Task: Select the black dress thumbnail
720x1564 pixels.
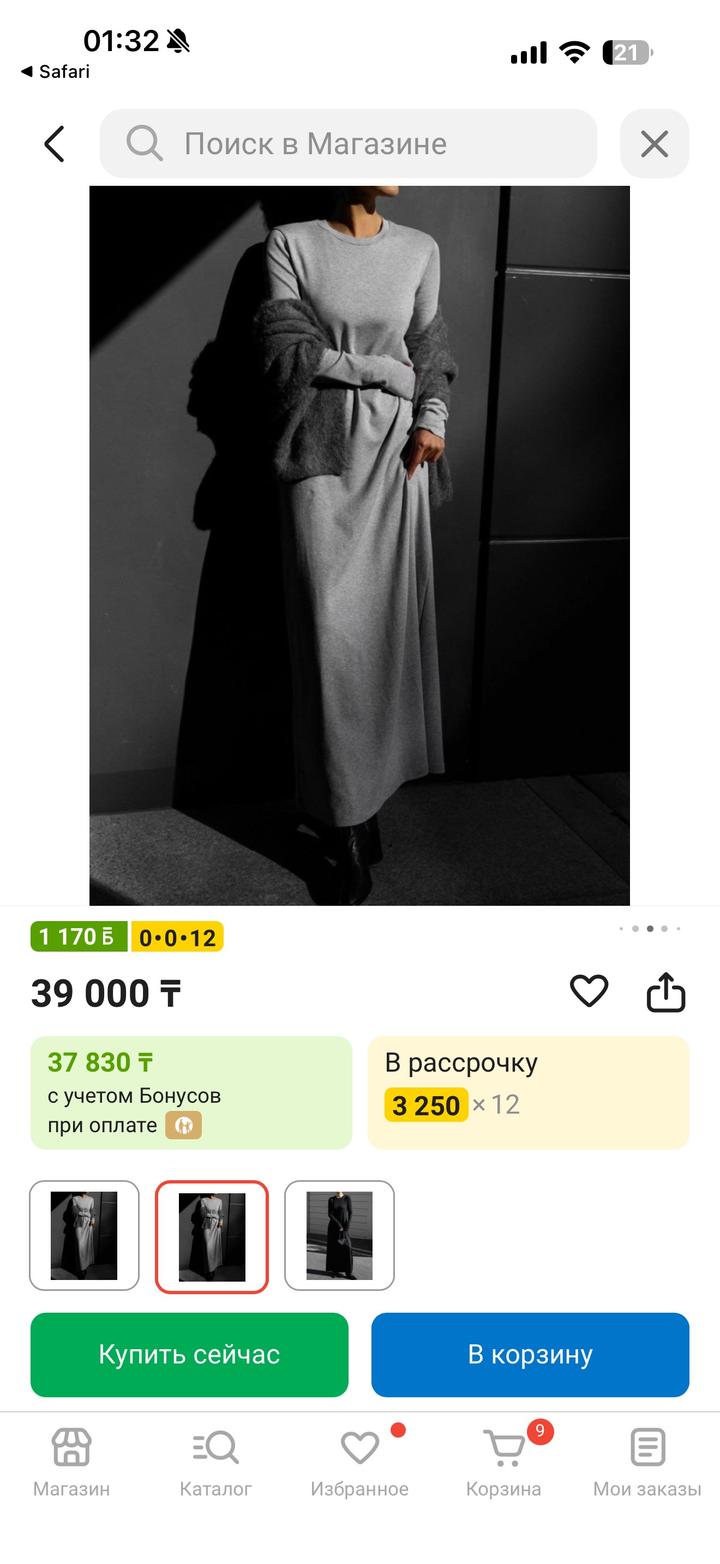Action: (x=339, y=1236)
